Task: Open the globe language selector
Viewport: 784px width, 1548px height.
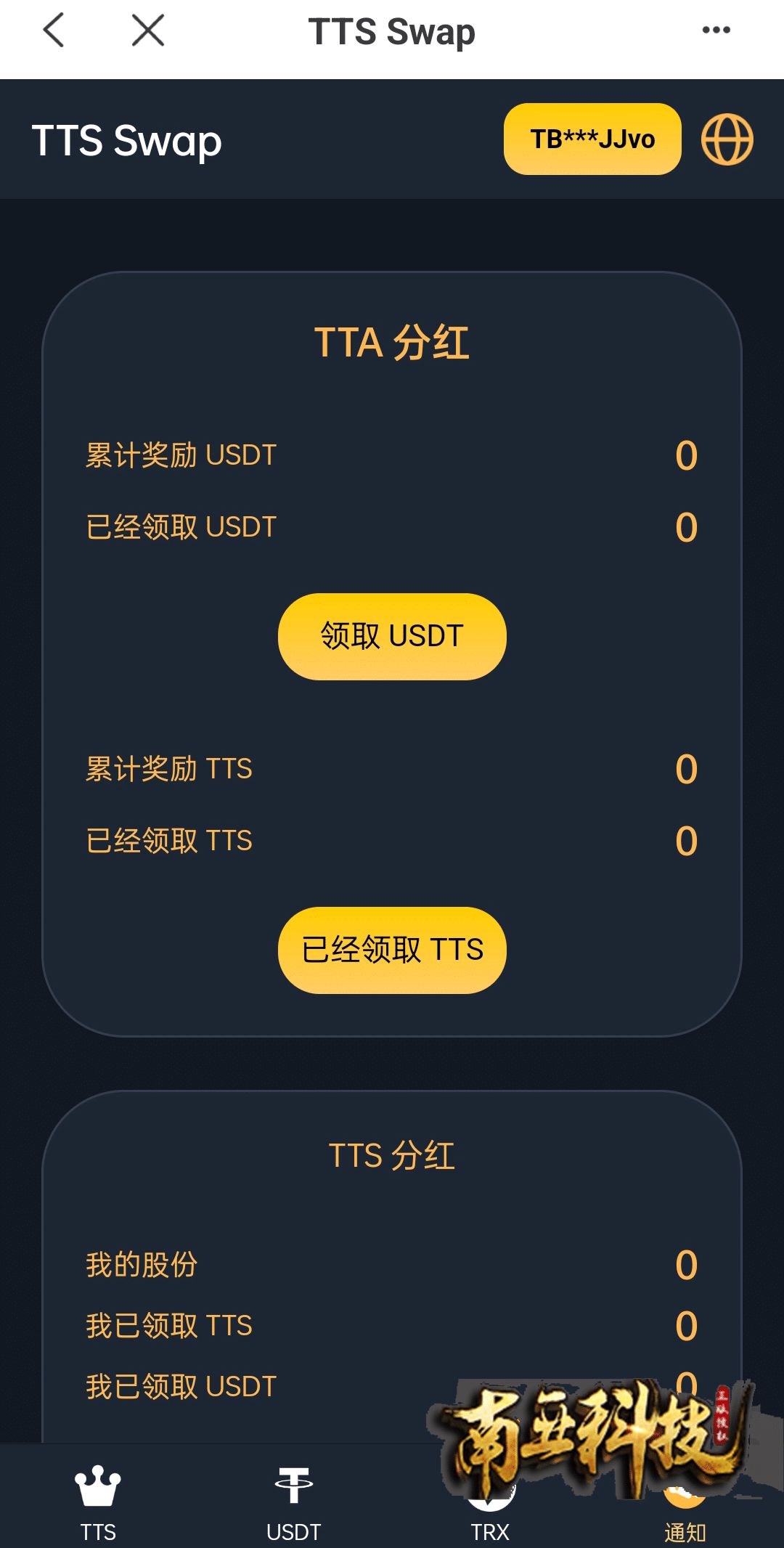Action: 727,139
